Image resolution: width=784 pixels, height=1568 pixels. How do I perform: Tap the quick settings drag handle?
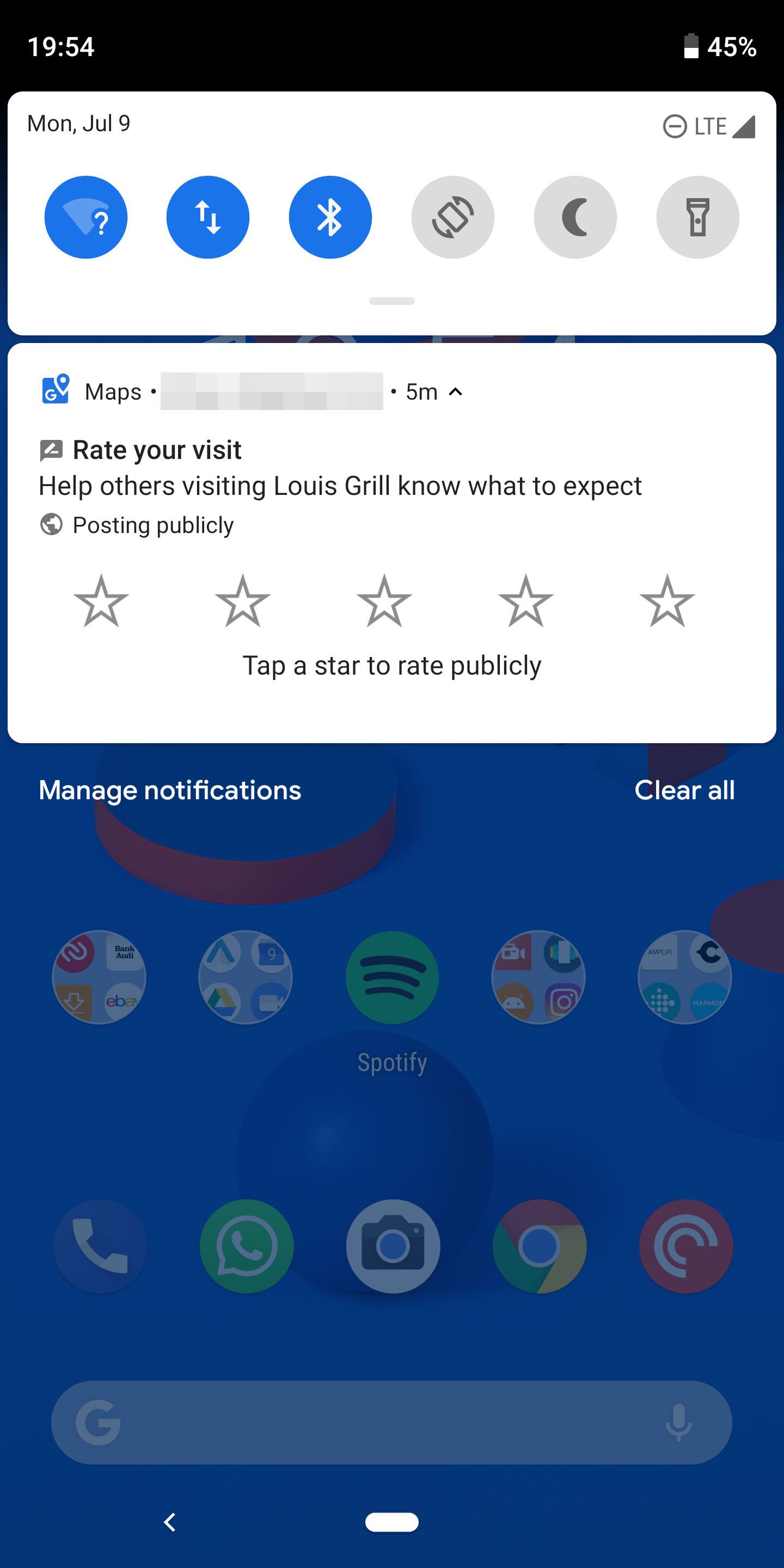coord(391,299)
